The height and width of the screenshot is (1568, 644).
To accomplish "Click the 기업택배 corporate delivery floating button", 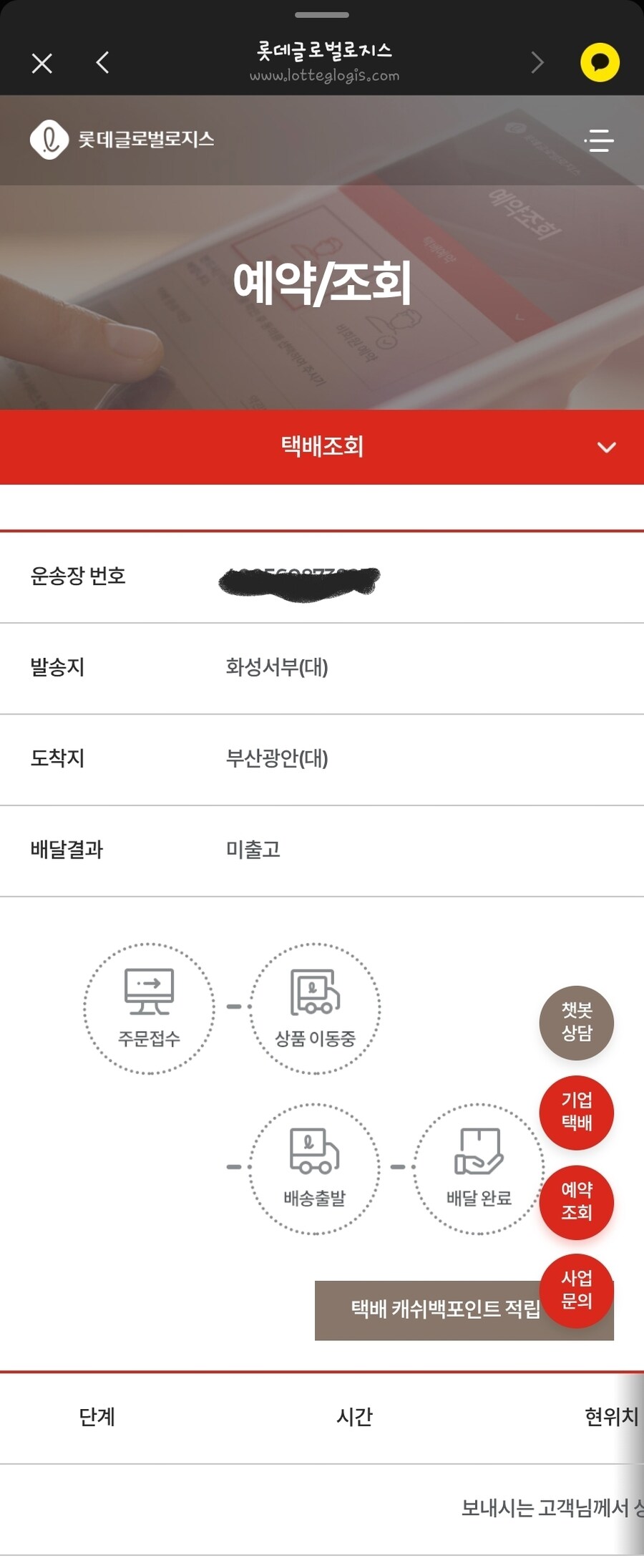I will coord(576,1113).
